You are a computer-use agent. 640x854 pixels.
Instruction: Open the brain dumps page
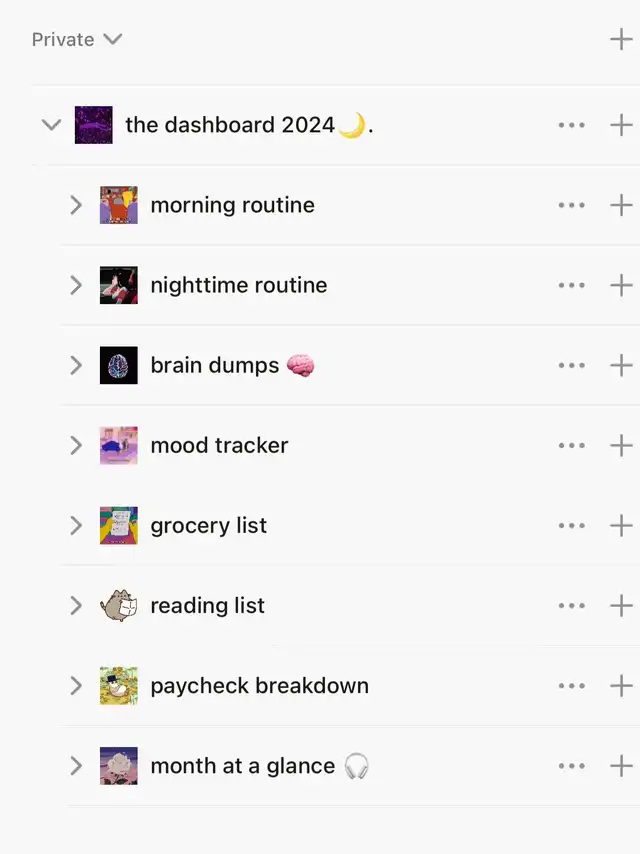click(215, 365)
